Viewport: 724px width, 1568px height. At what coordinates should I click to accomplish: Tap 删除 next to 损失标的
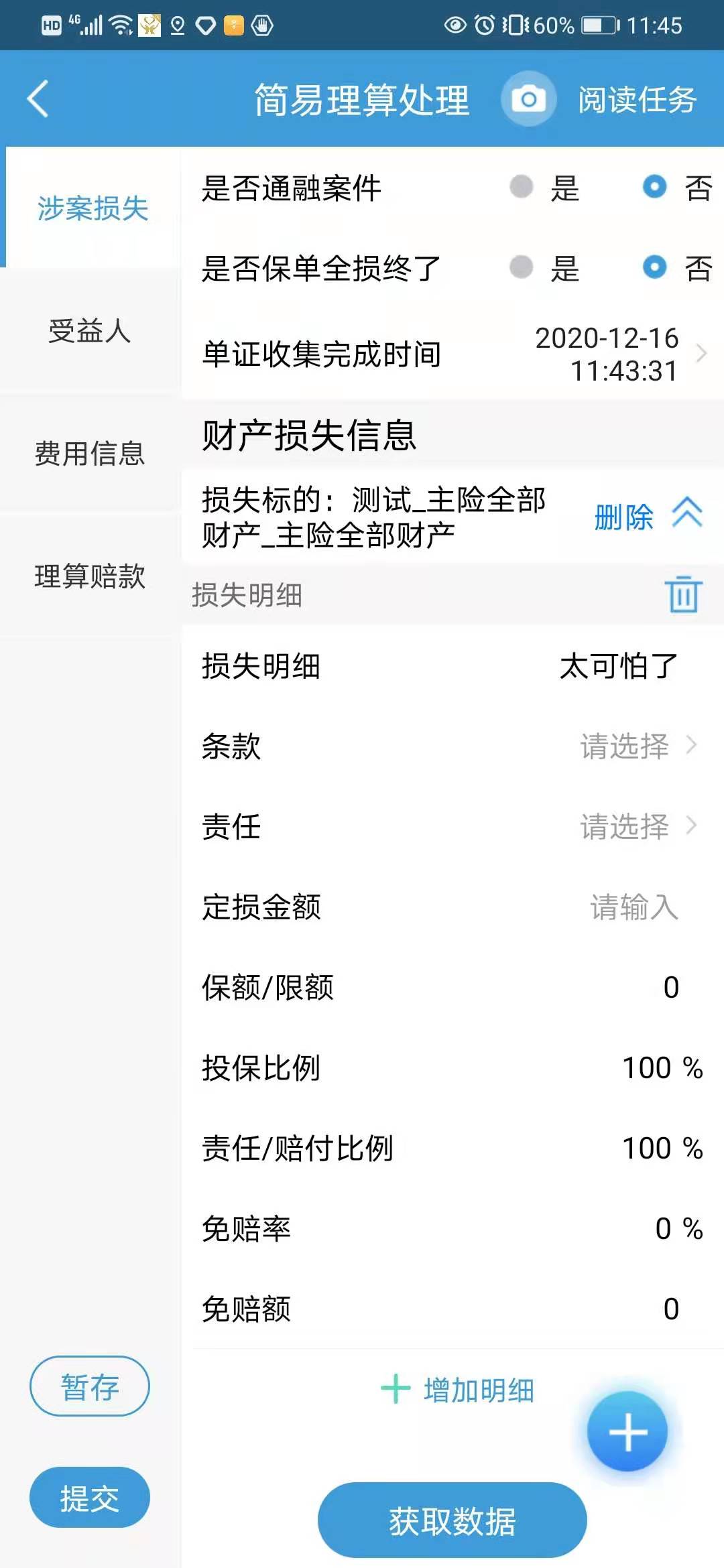[x=623, y=517]
